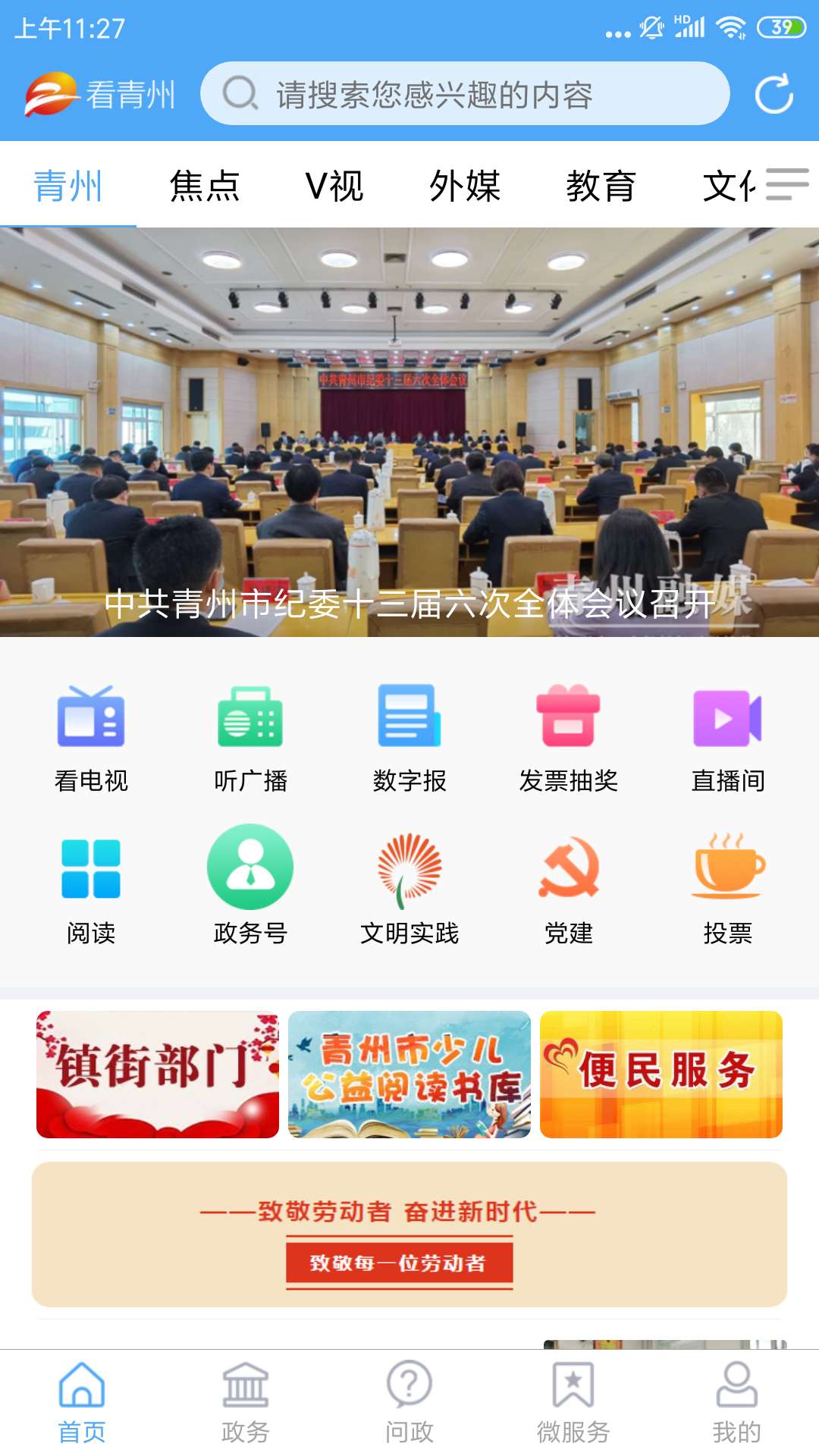The height and width of the screenshot is (1456, 819).
Task: Switch to the 焦点 top tab
Action: click(205, 186)
